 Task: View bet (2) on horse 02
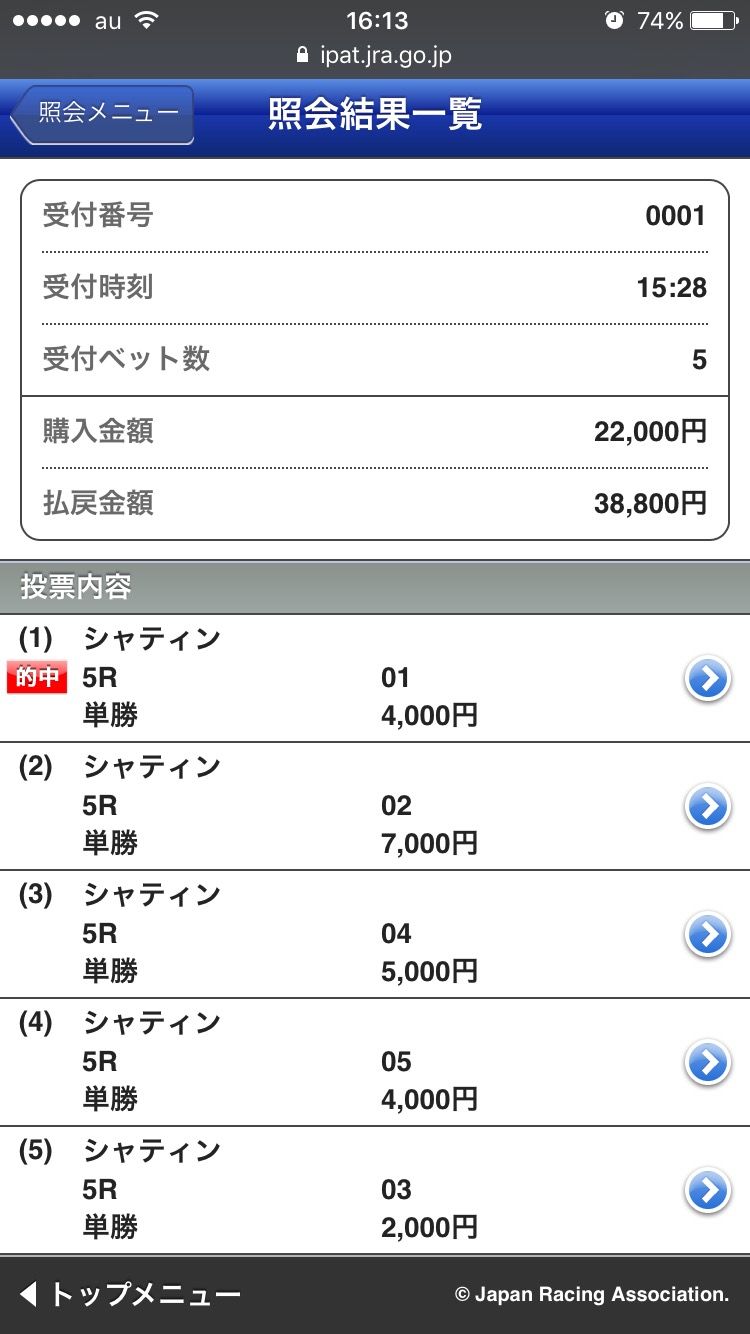(x=707, y=807)
